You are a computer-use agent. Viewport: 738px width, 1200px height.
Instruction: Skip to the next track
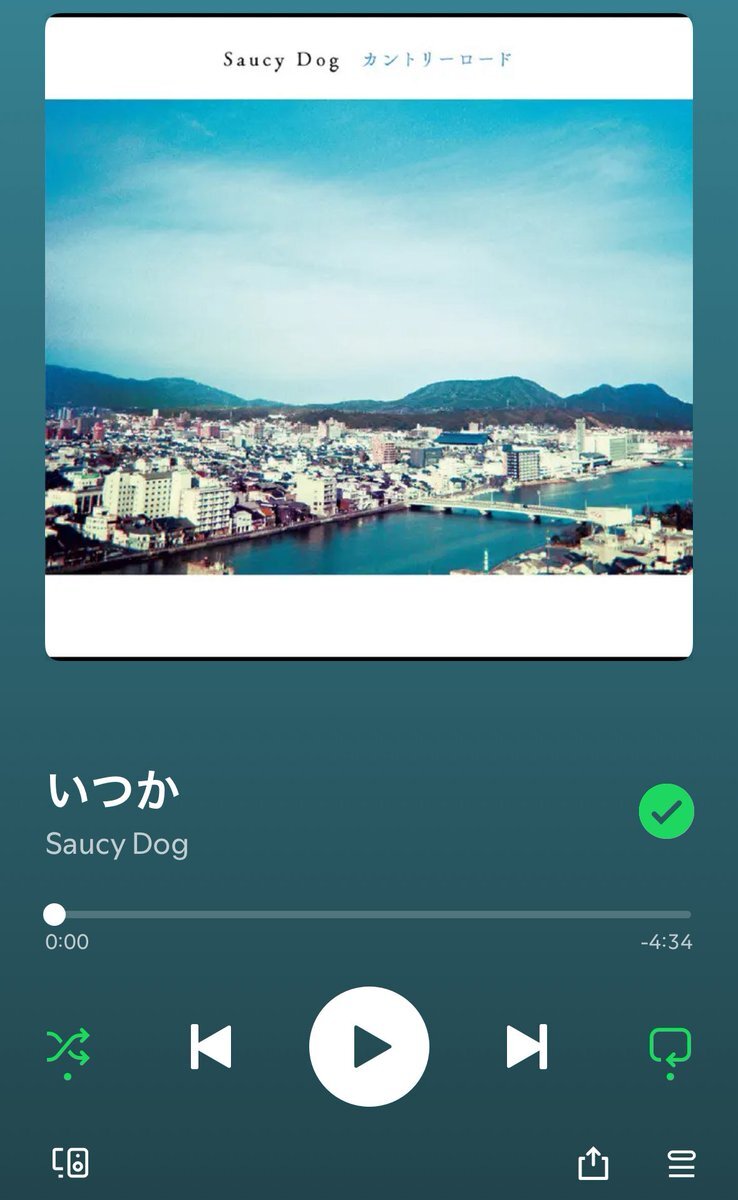(527, 1047)
